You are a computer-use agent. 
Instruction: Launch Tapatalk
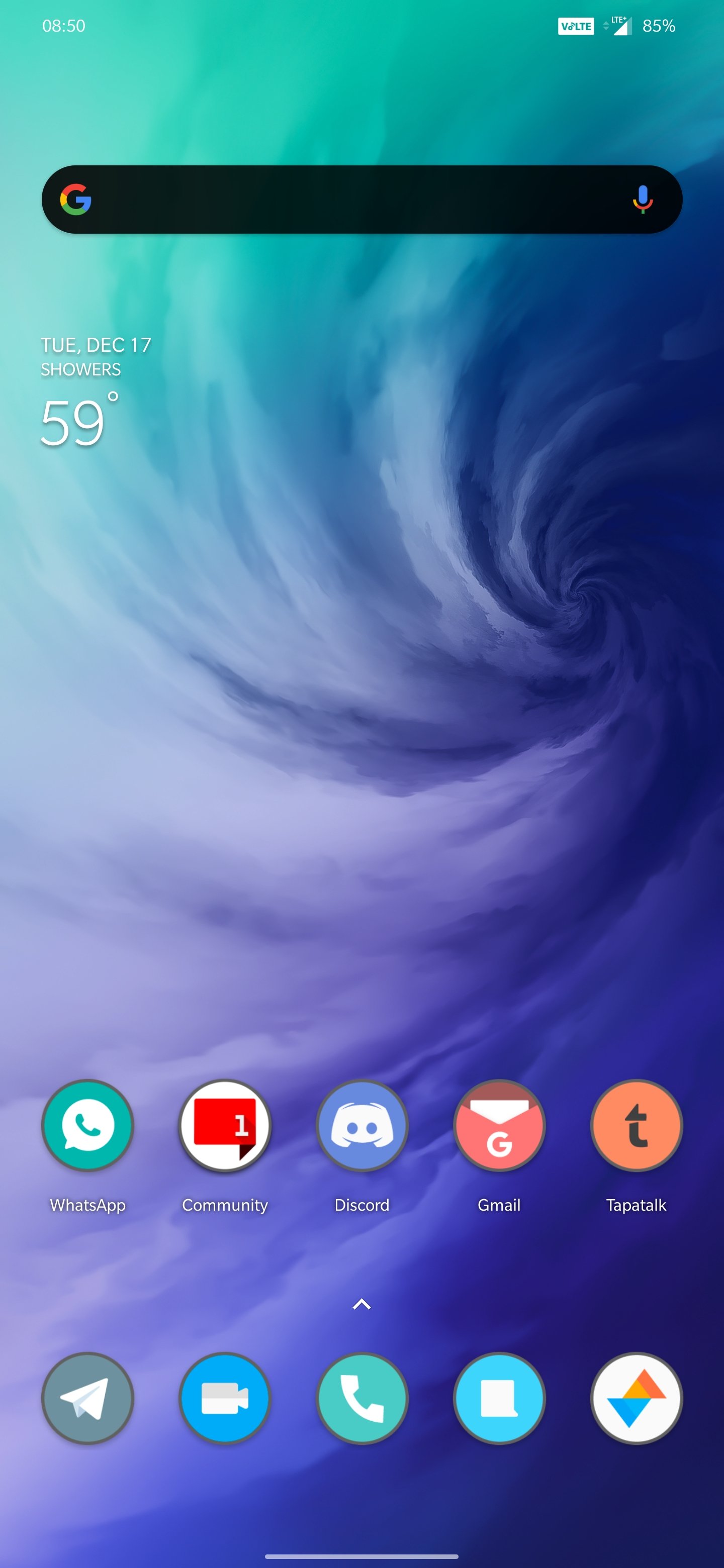pos(636,1125)
